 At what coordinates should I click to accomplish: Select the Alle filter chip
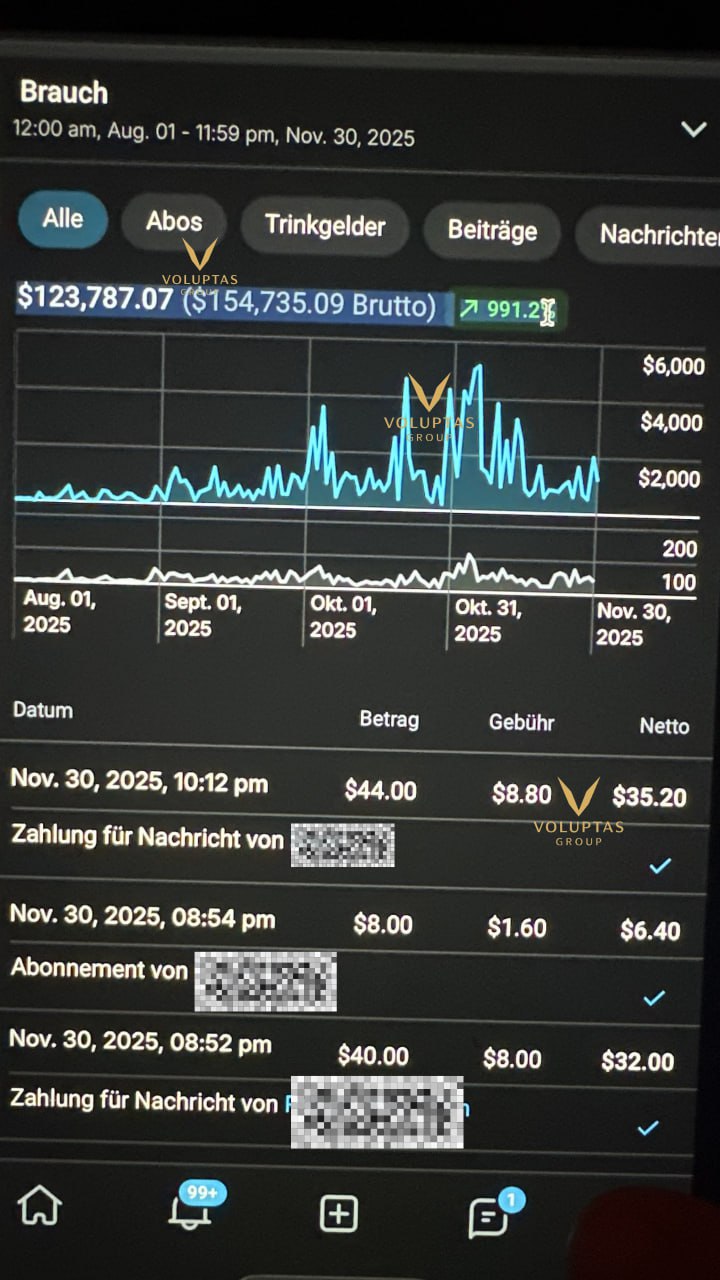tap(62, 219)
